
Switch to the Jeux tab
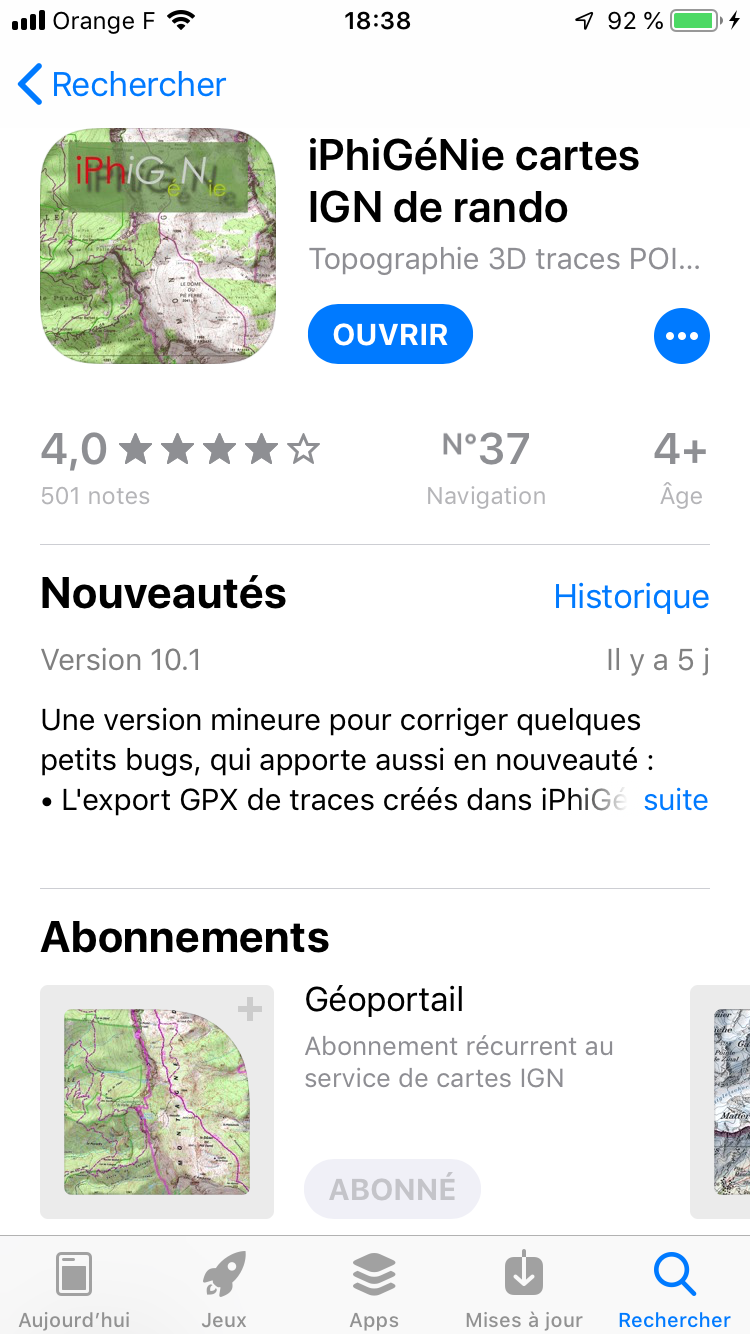pos(224,1288)
